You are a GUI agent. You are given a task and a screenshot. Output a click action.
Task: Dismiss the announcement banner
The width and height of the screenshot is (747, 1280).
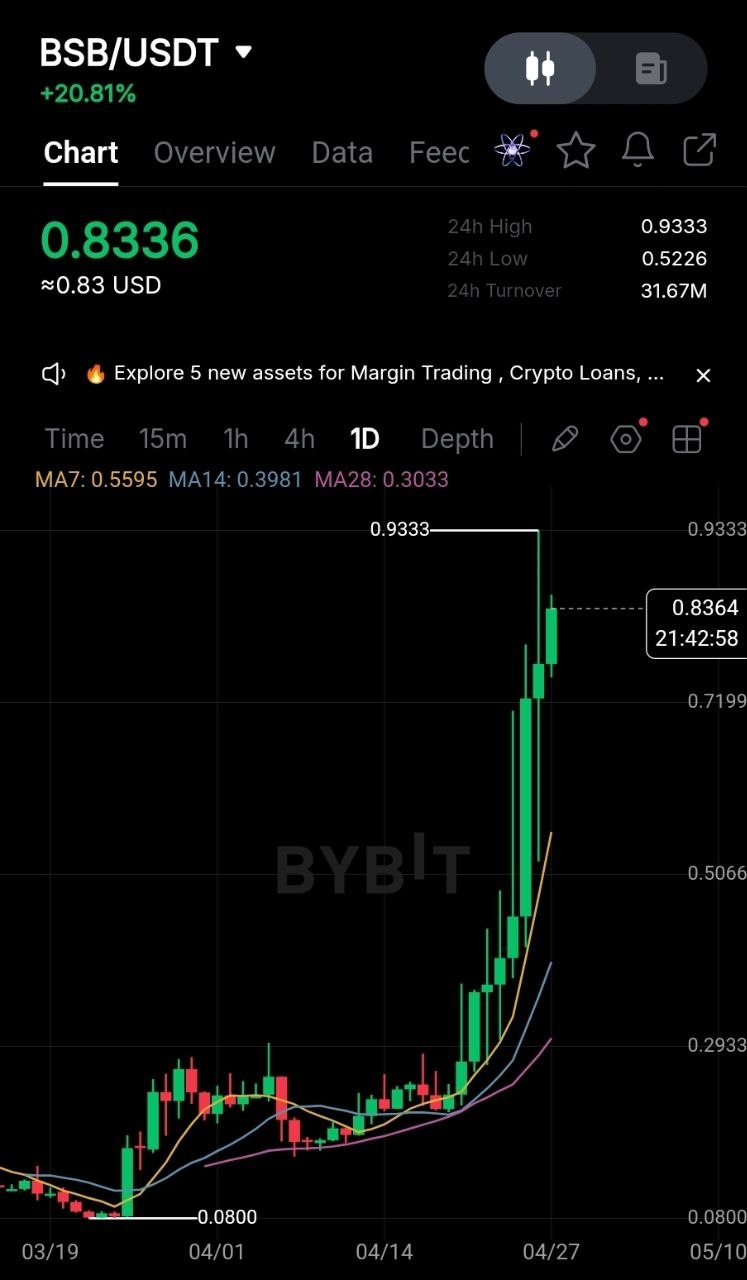703,375
